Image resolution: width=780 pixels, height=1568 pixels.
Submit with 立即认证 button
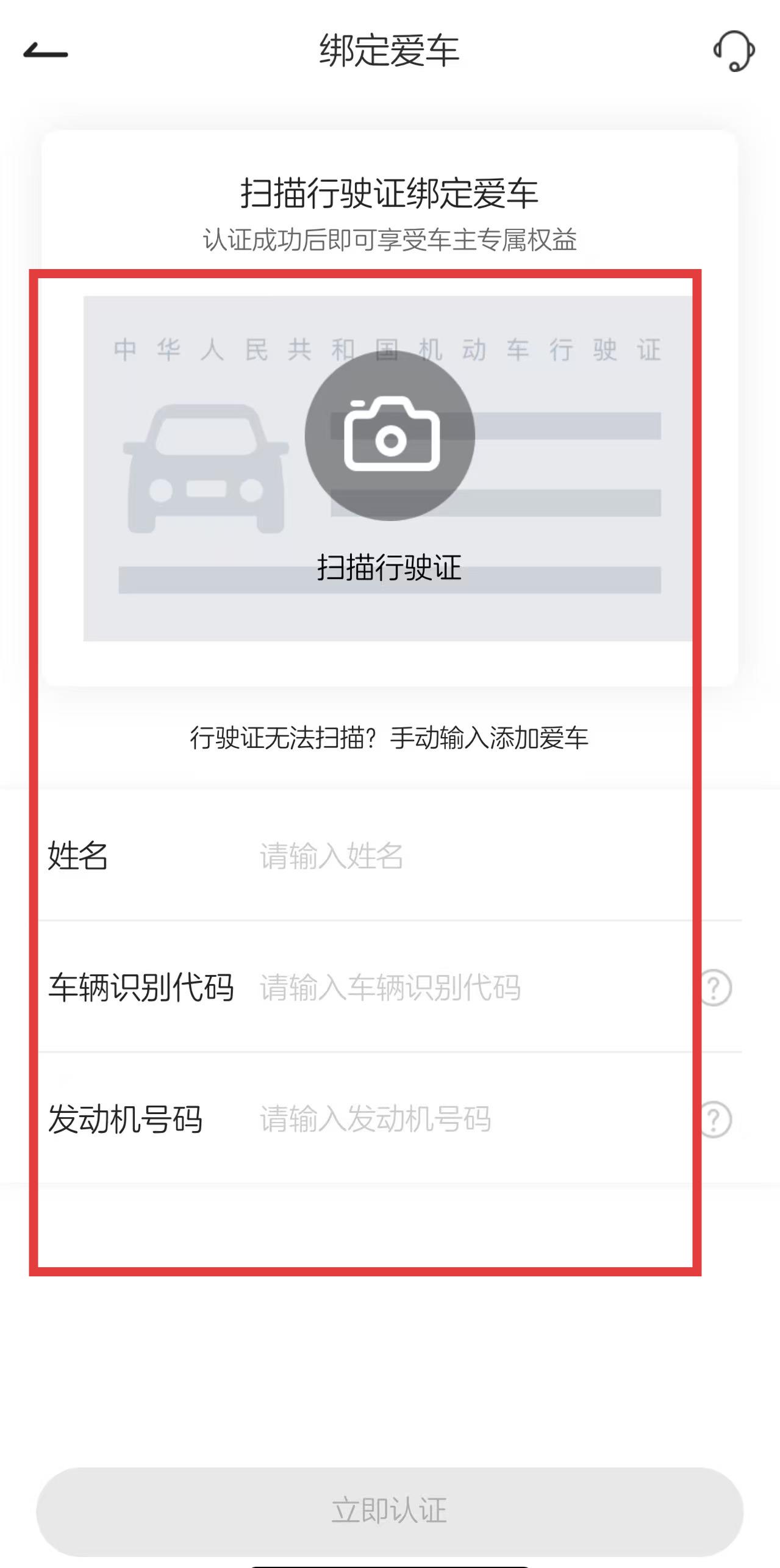pos(390,1511)
